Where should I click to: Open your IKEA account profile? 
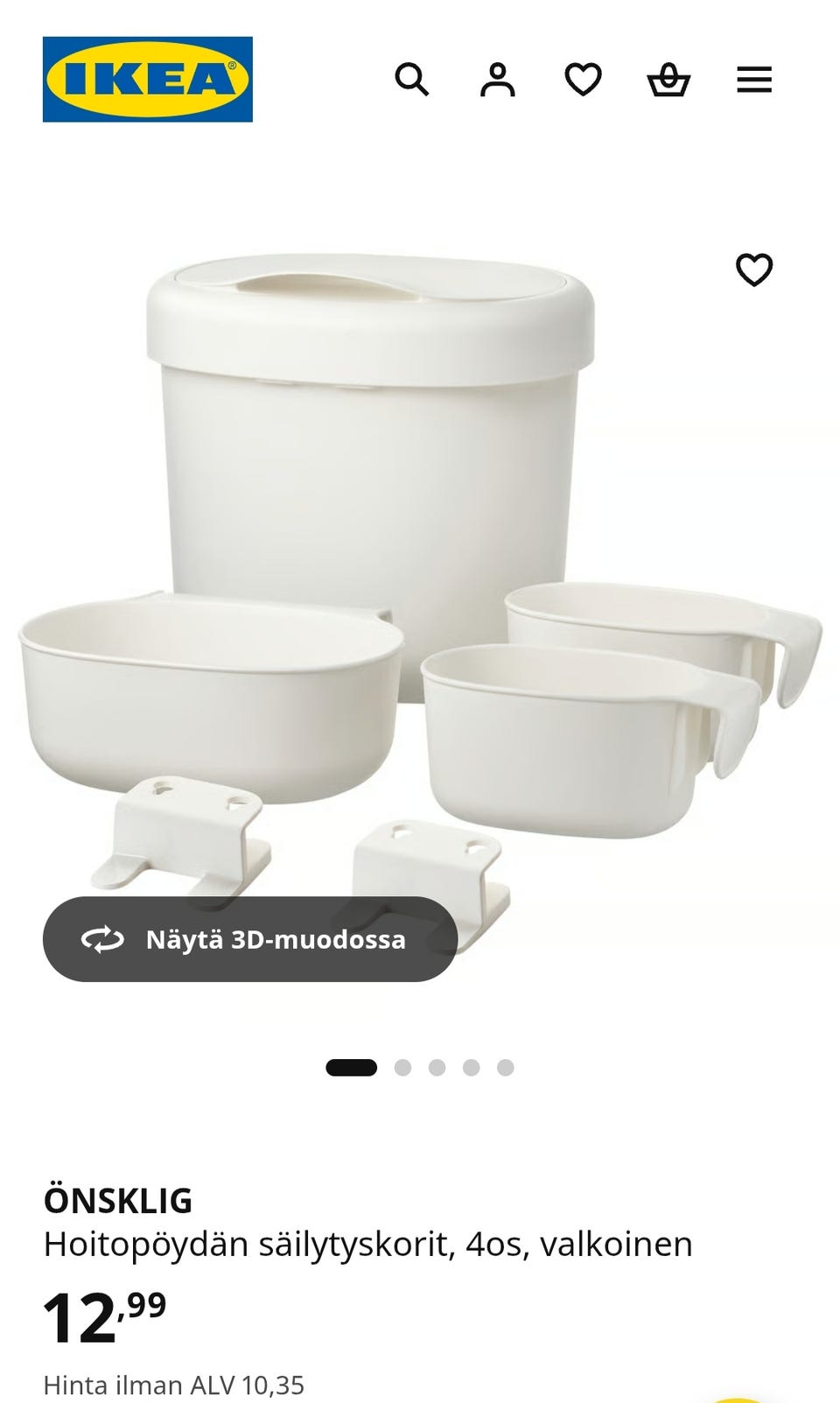(x=497, y=81)
